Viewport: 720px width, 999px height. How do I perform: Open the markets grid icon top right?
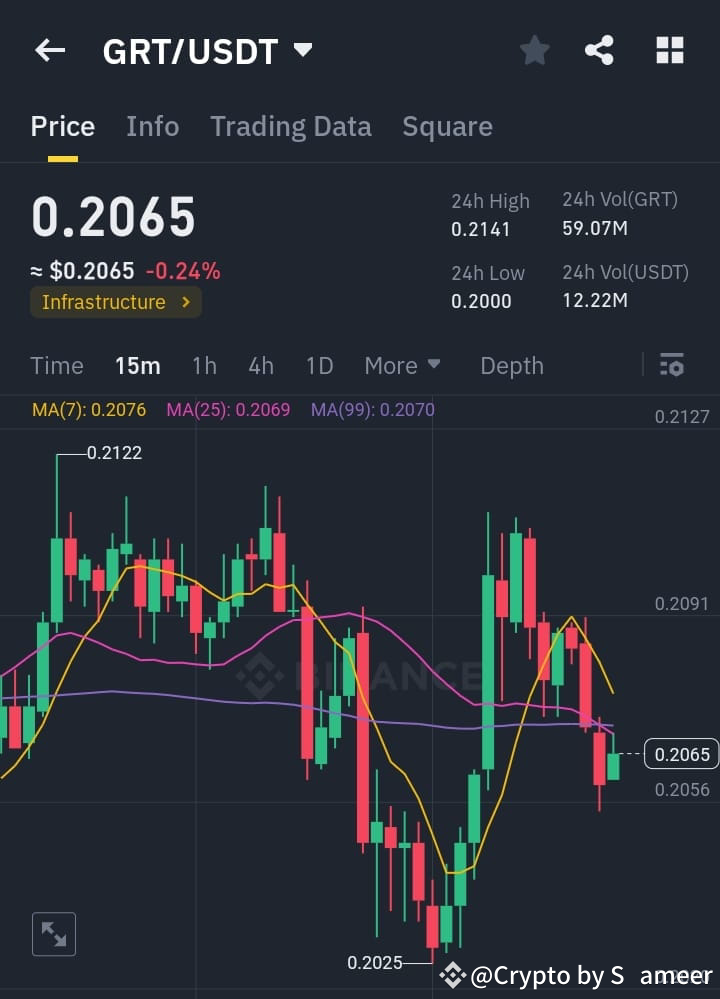(x=669, y=50)
